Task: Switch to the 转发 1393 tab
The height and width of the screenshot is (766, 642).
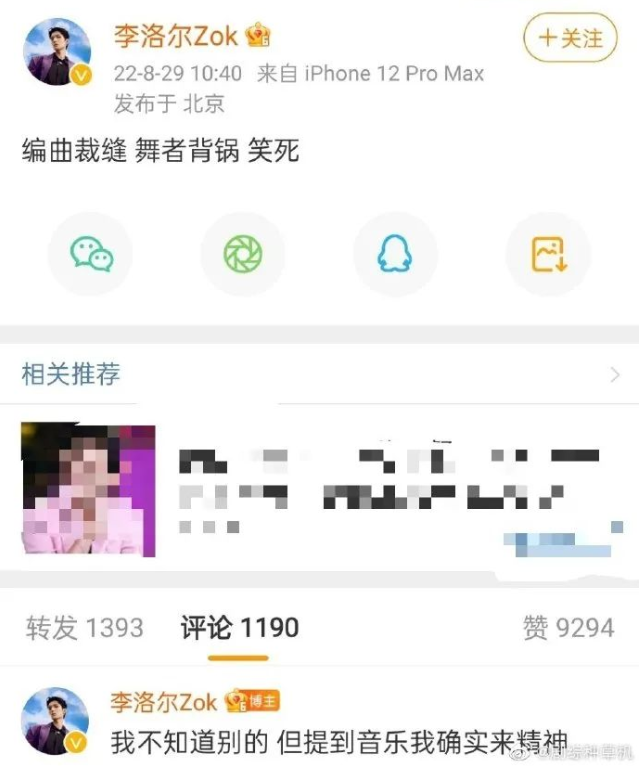Action: coord(85,628)
